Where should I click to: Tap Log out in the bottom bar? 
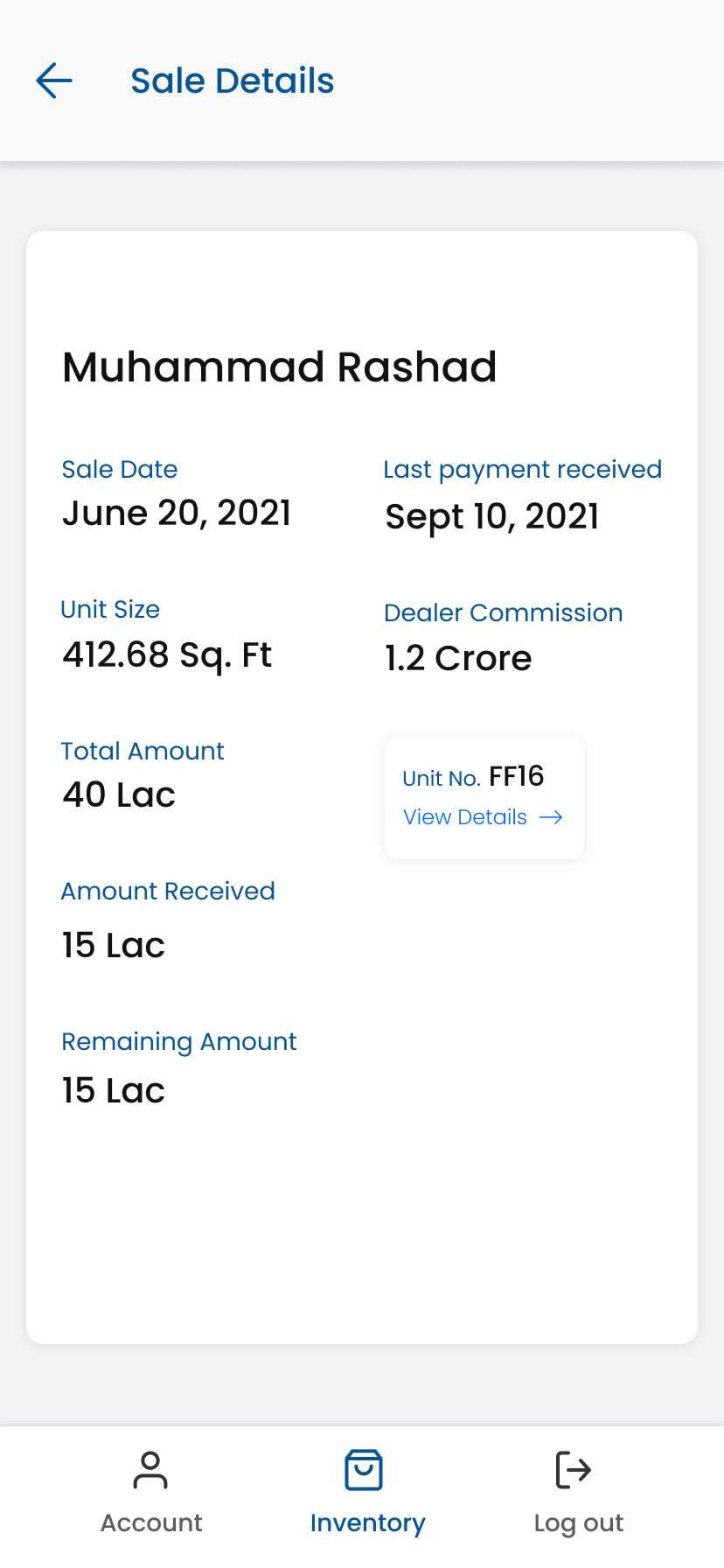(578, 1493)
